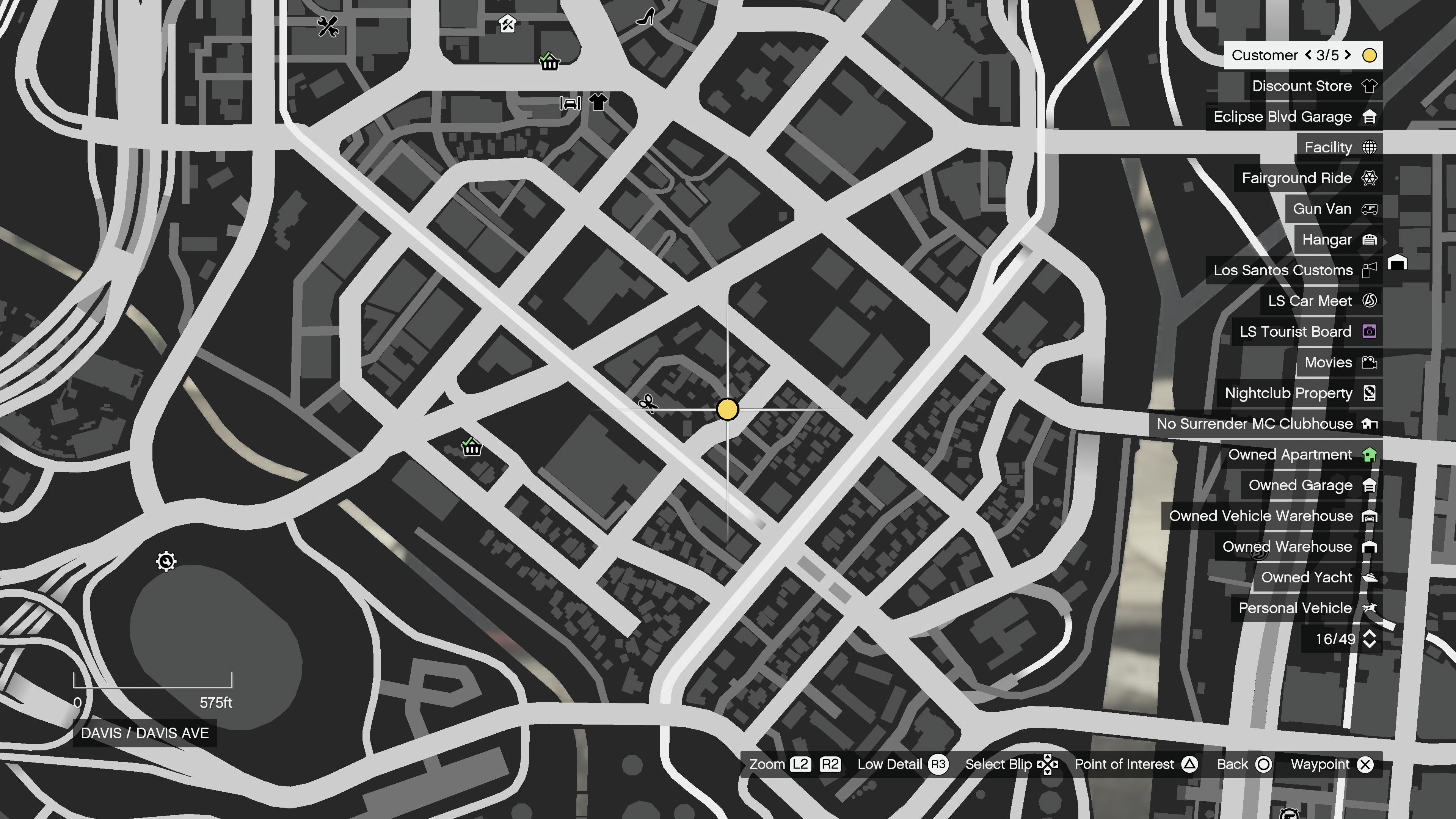
Task: Select Nightclub Property legend entry
Action: [1299, 393]
